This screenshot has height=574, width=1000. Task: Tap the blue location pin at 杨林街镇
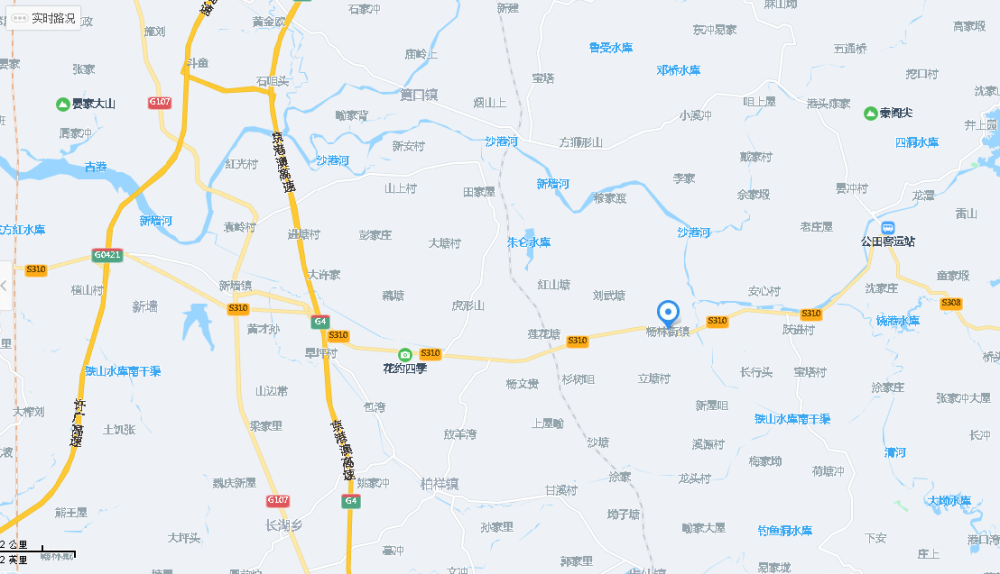pyautogui.click(x=668, y=312)
